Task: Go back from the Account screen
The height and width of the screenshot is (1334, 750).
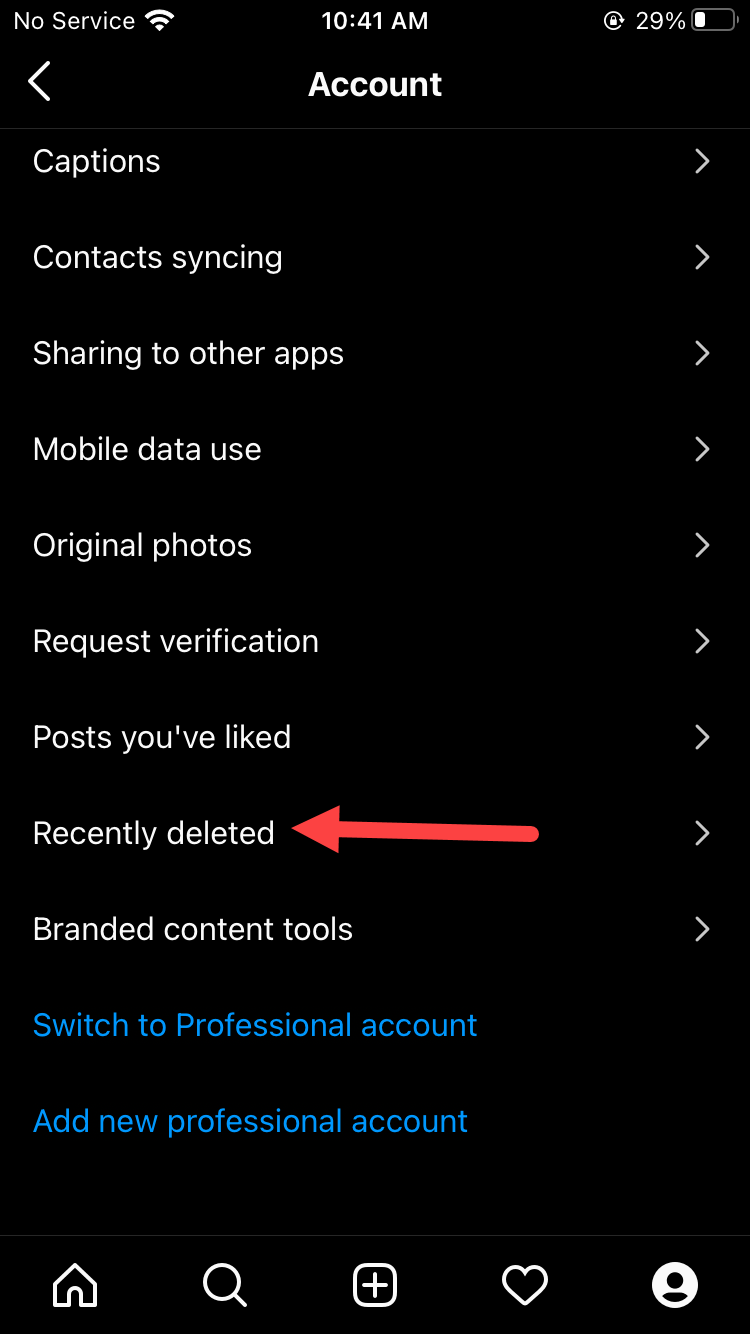Action: (x=40, y=82)
